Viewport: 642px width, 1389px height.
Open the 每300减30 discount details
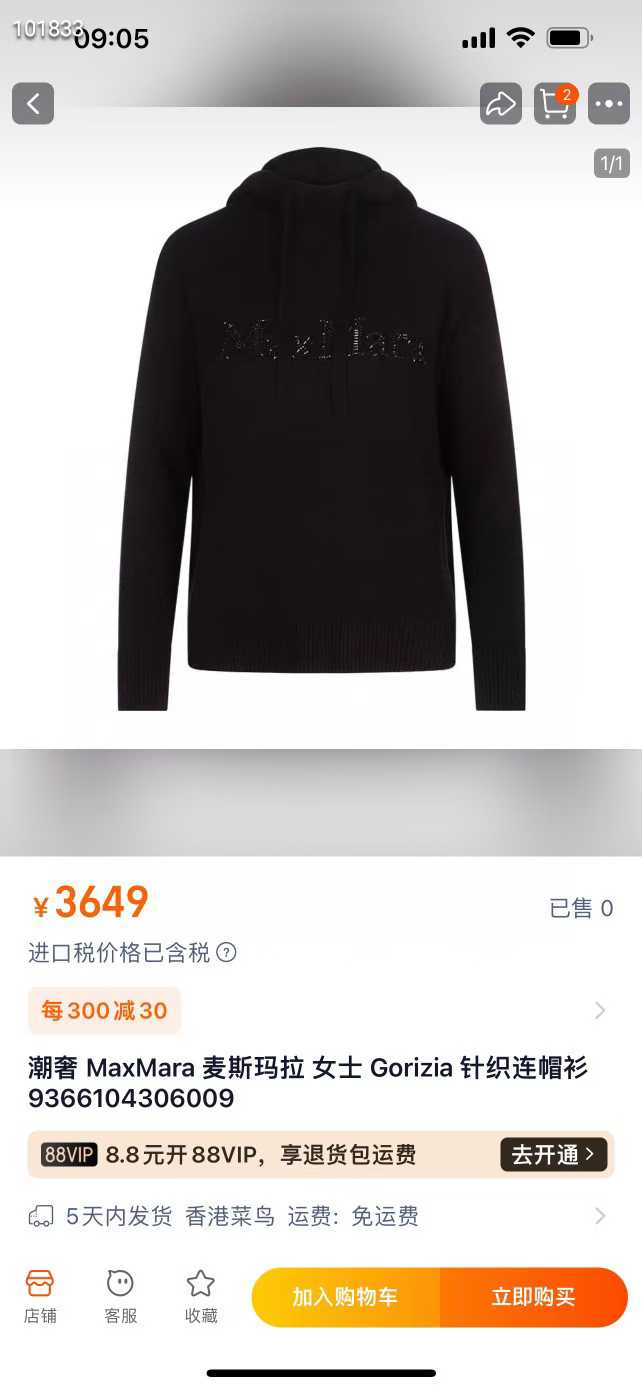tap(321, 1010)
